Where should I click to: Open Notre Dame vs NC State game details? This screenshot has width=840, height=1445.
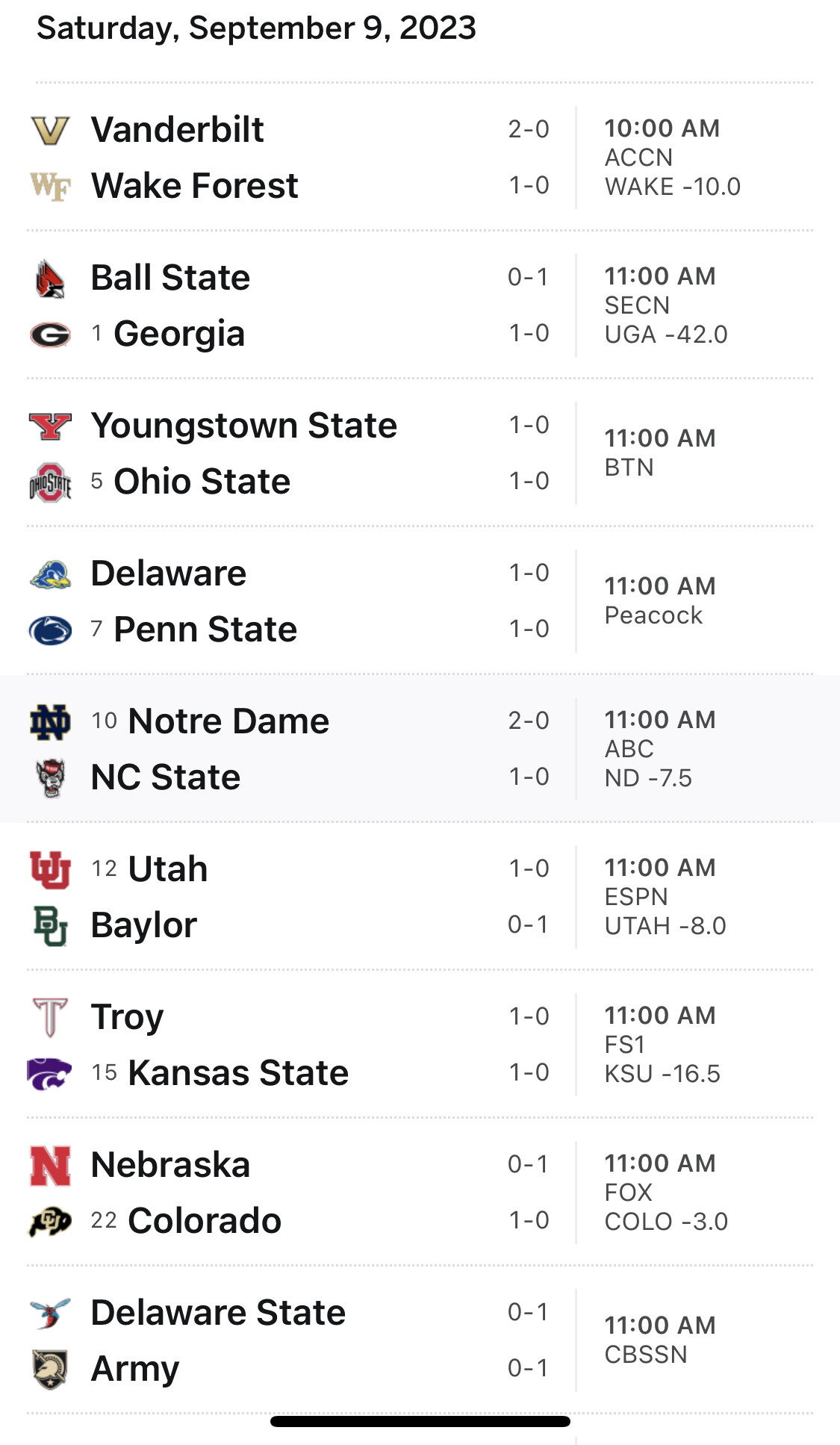click(420, 748)
